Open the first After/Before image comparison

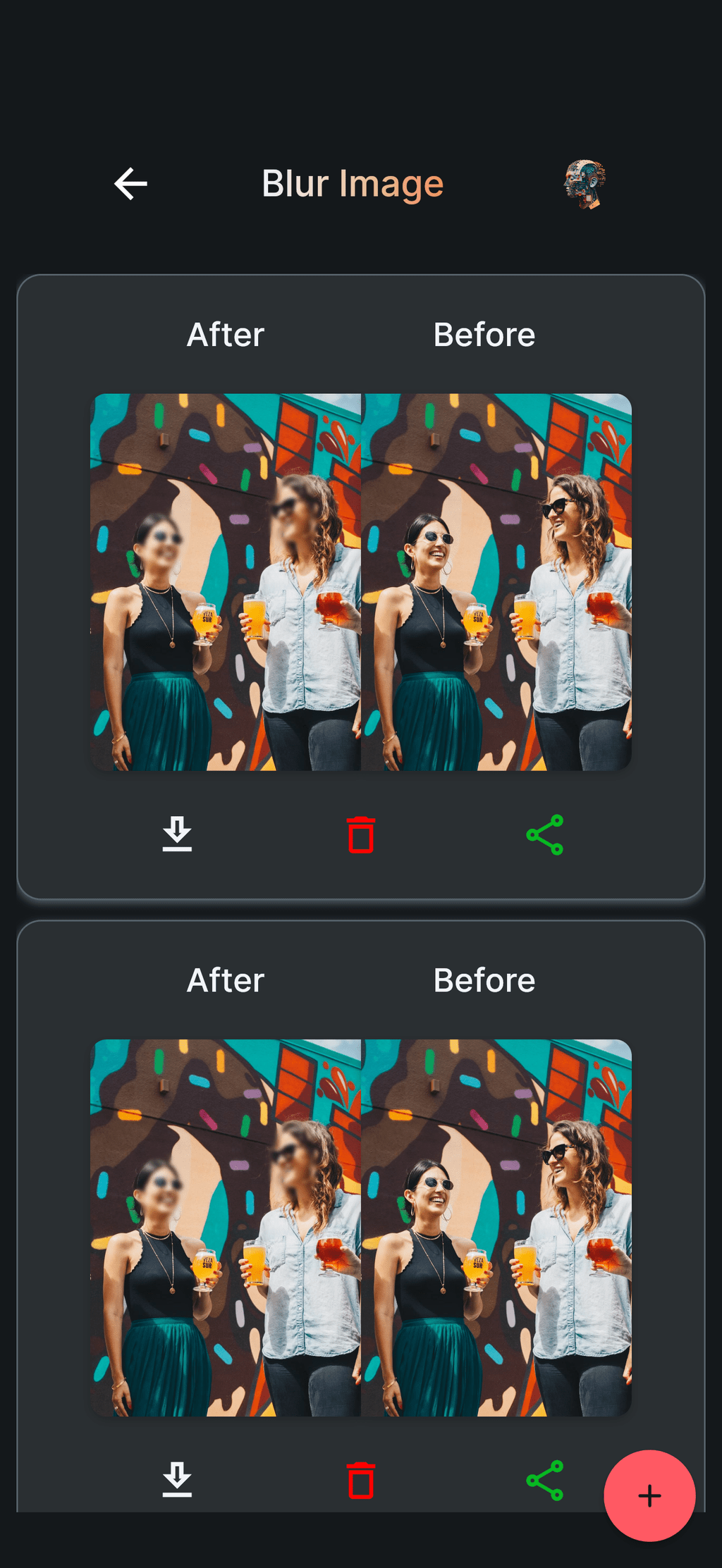coord(361,581)
